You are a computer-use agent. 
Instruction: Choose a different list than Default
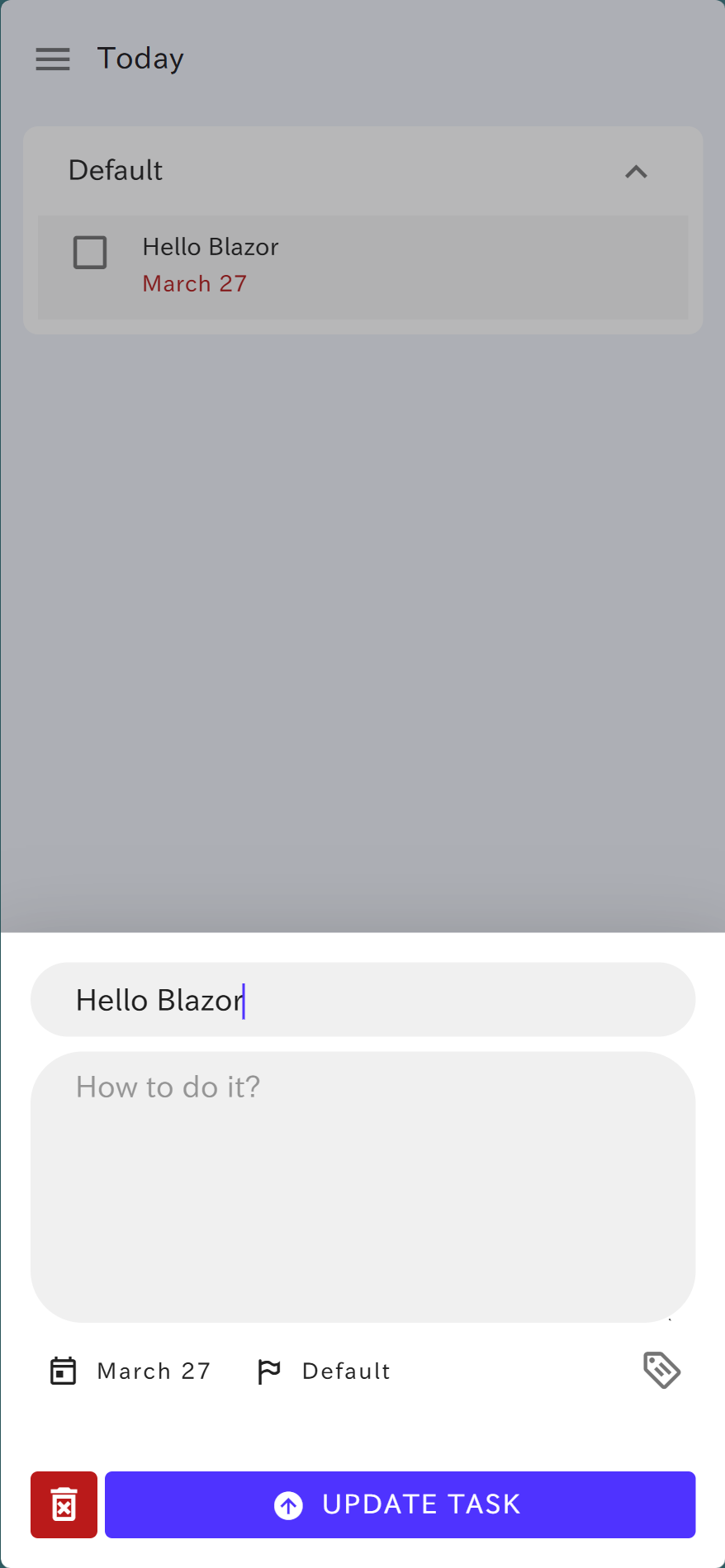[x=323, y=1371]
